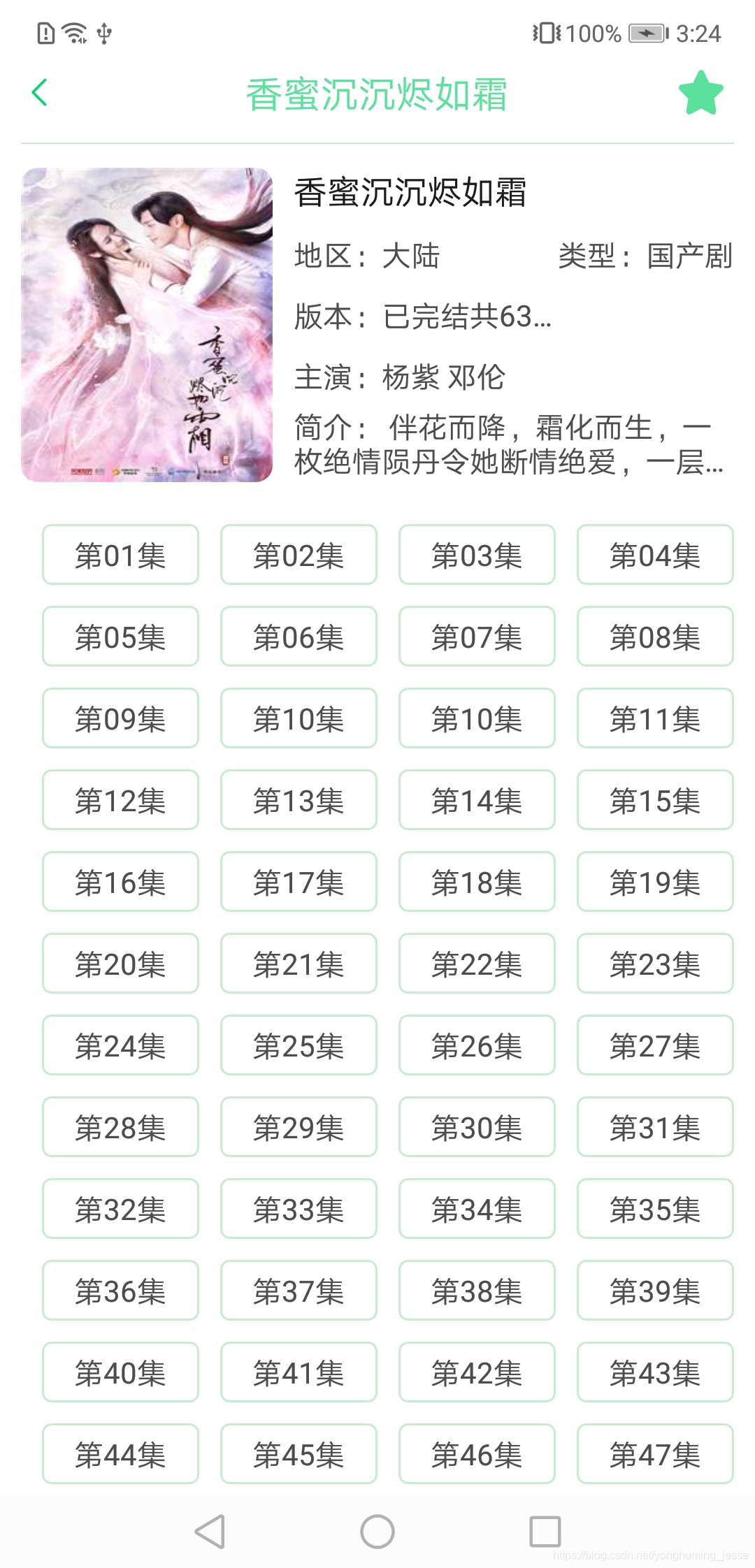The width and height of the screenshot is (755, 1568).
Task: Tap the back arrow in the title bar
Action: tap(40, 93)
